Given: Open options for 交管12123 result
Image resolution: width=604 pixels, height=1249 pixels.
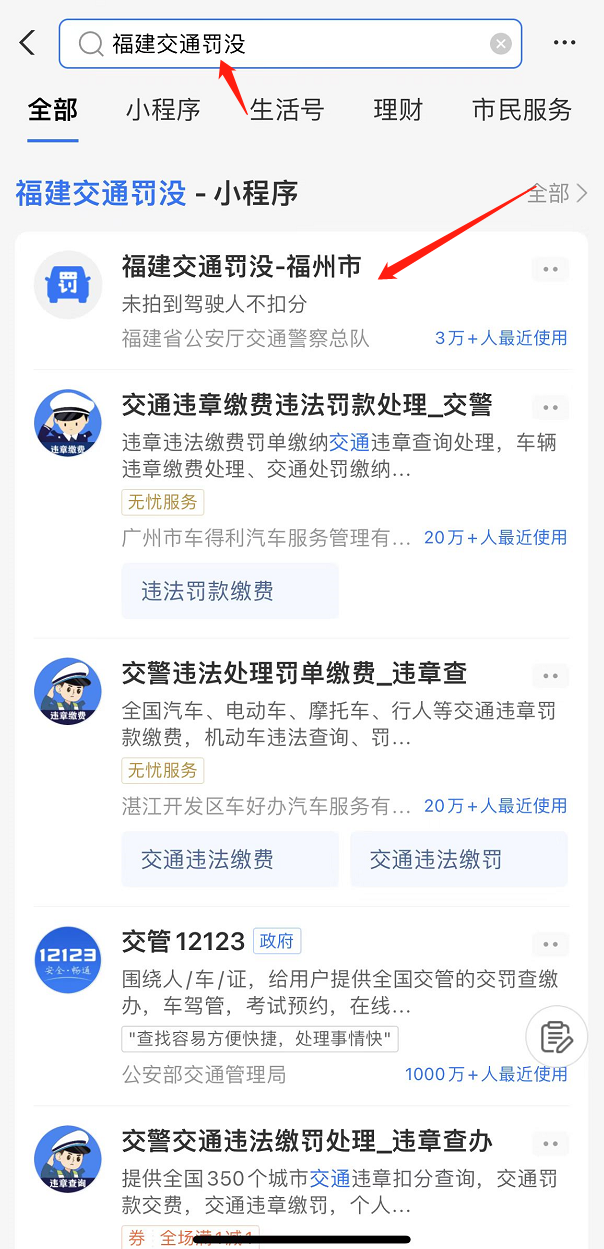Looking at the screenshot, I should 549,943.
